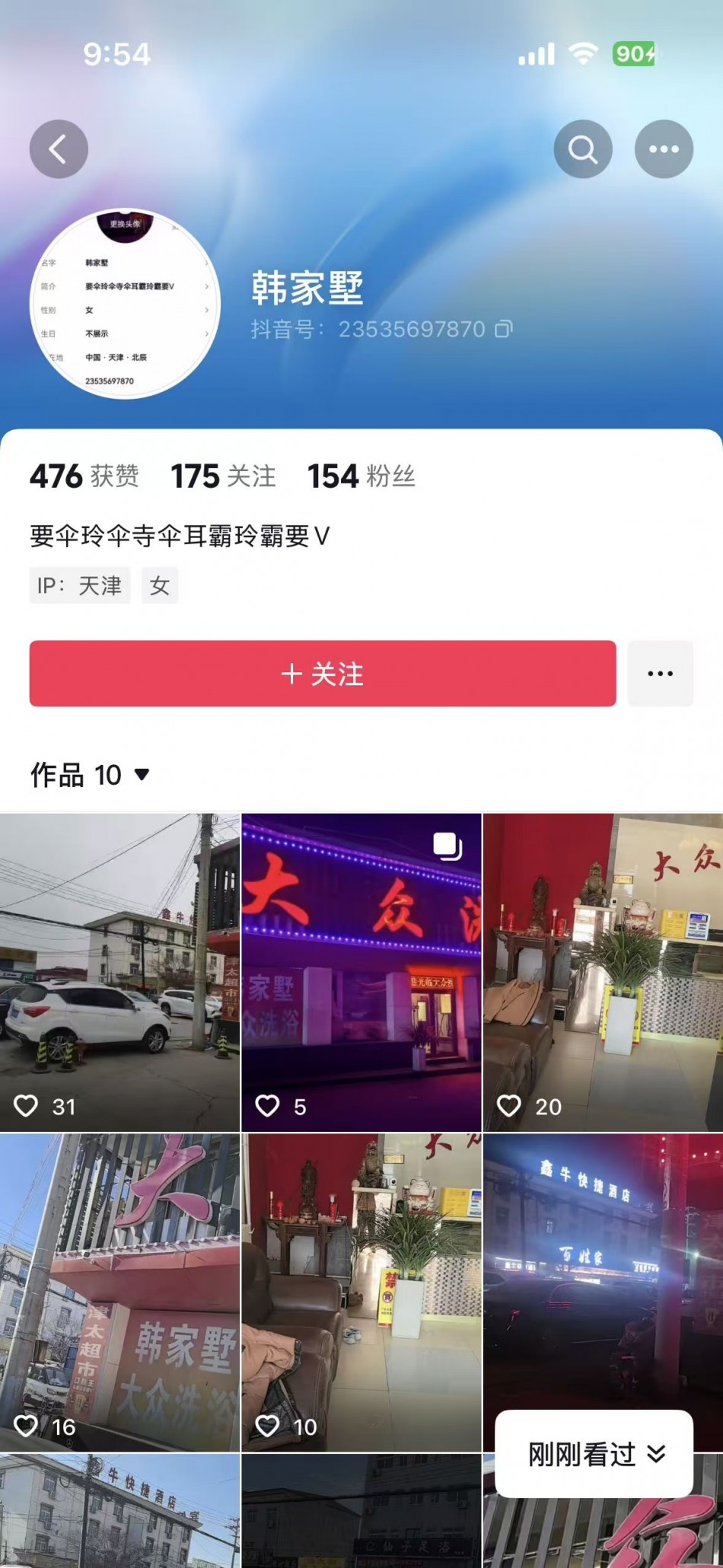The height and width of the screenshot is (1568, 723).
Task: Open the video with 20 likes
Action: pyautogui.click(x=603, y=972)
